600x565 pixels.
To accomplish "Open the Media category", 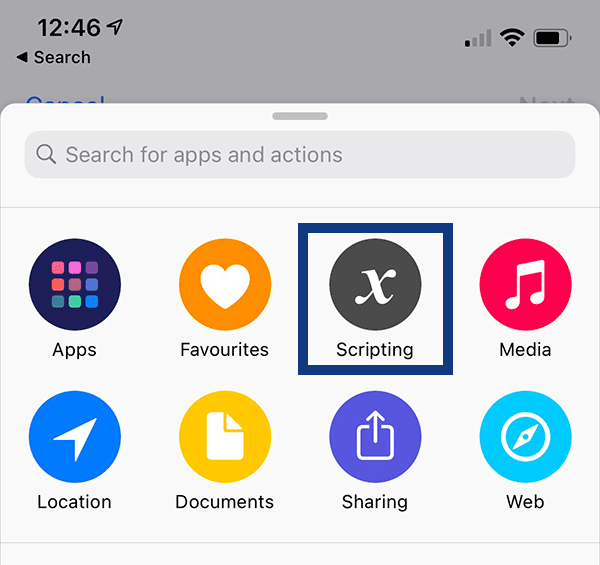I will [x=525, y=285].
